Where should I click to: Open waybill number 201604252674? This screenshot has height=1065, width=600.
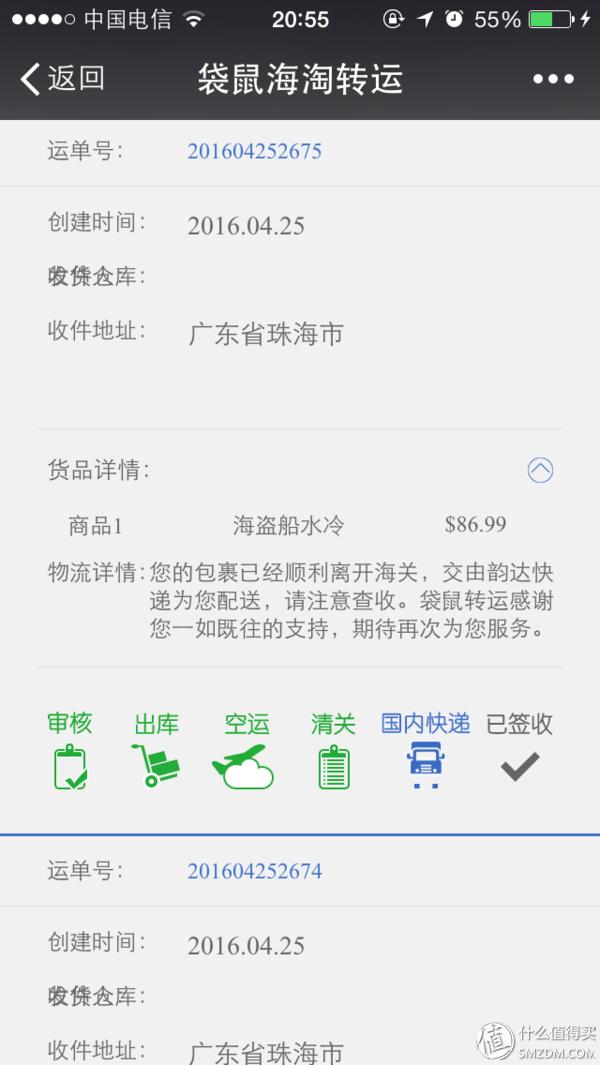pos(254,871)
